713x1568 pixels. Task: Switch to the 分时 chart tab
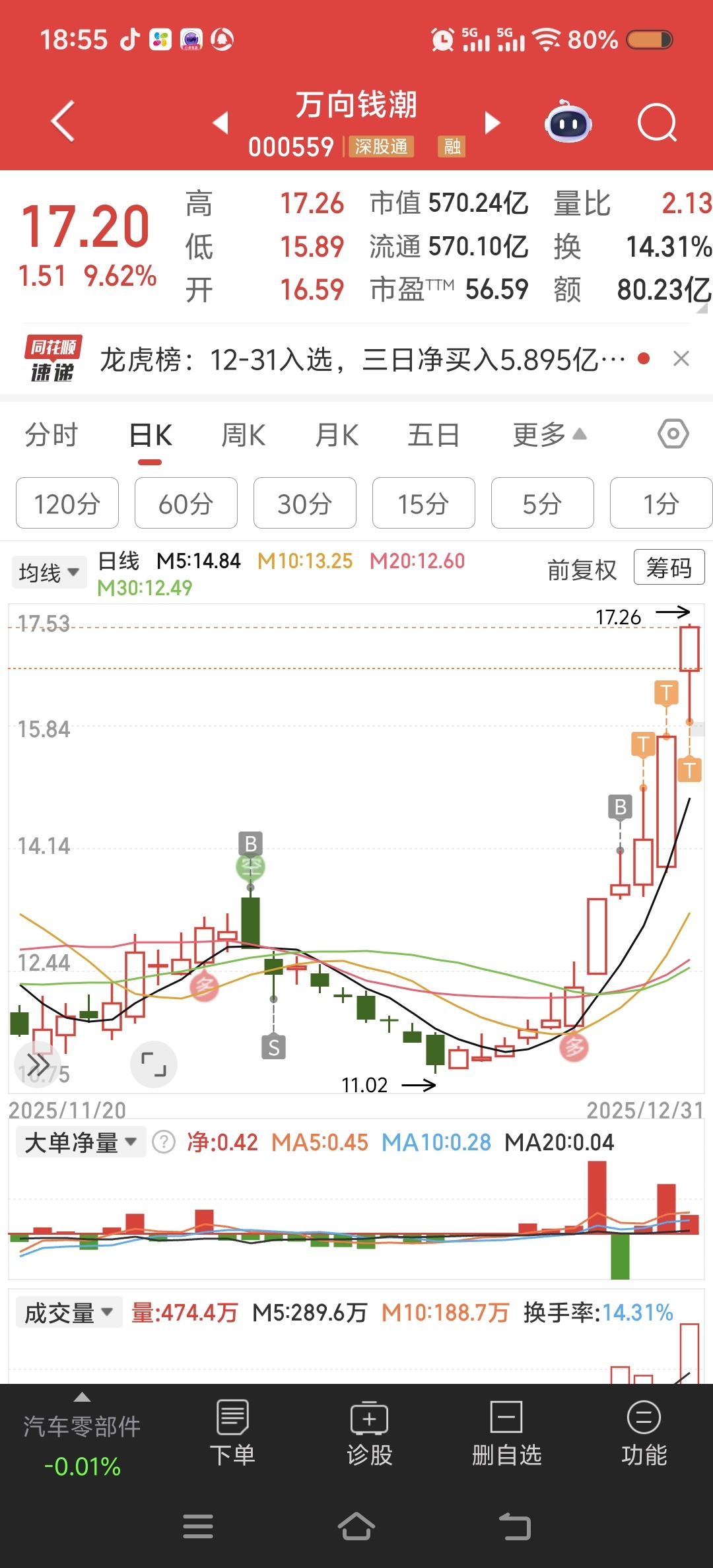(51, 436)
